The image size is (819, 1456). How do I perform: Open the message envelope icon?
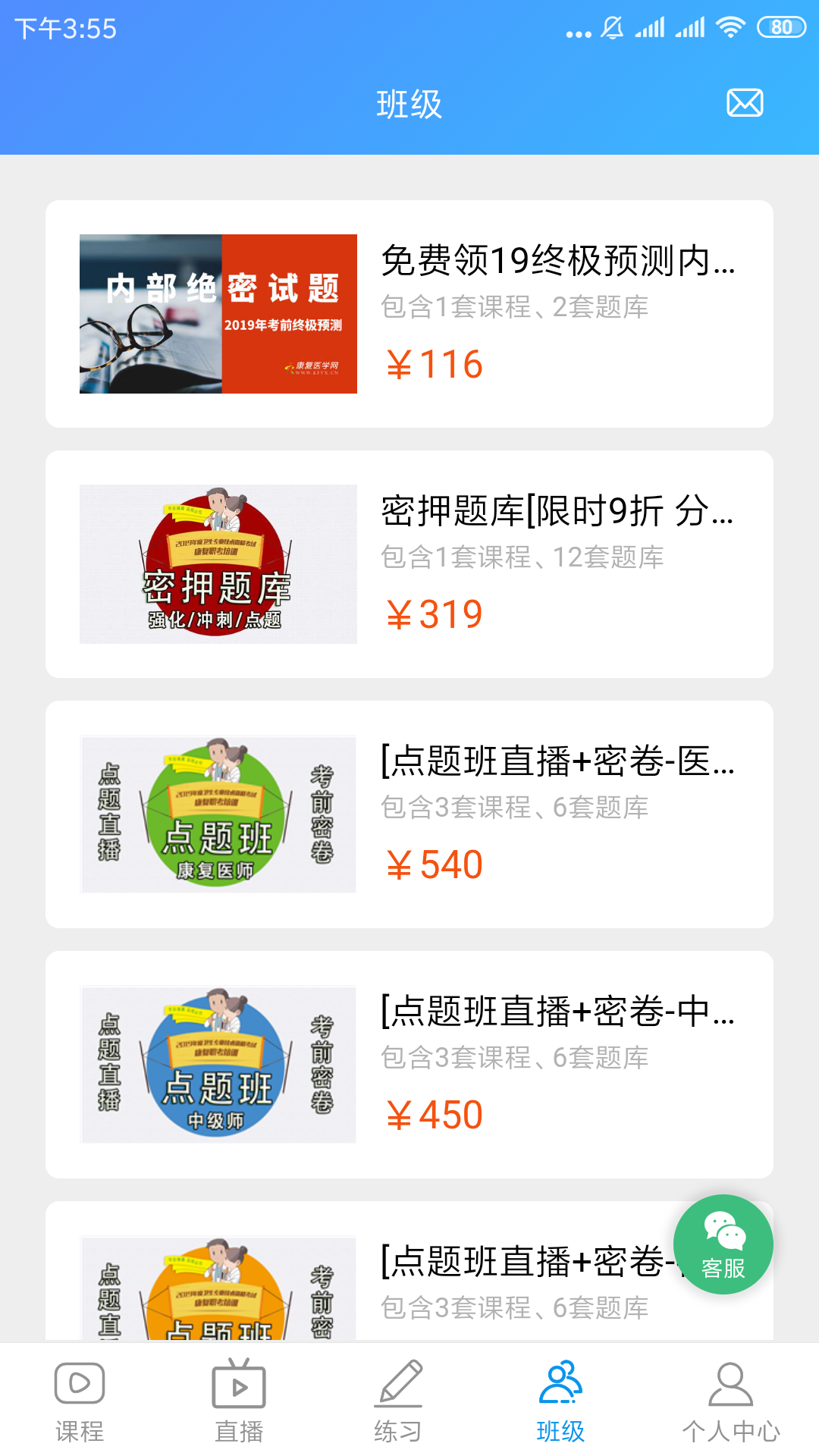click(745, 104)
